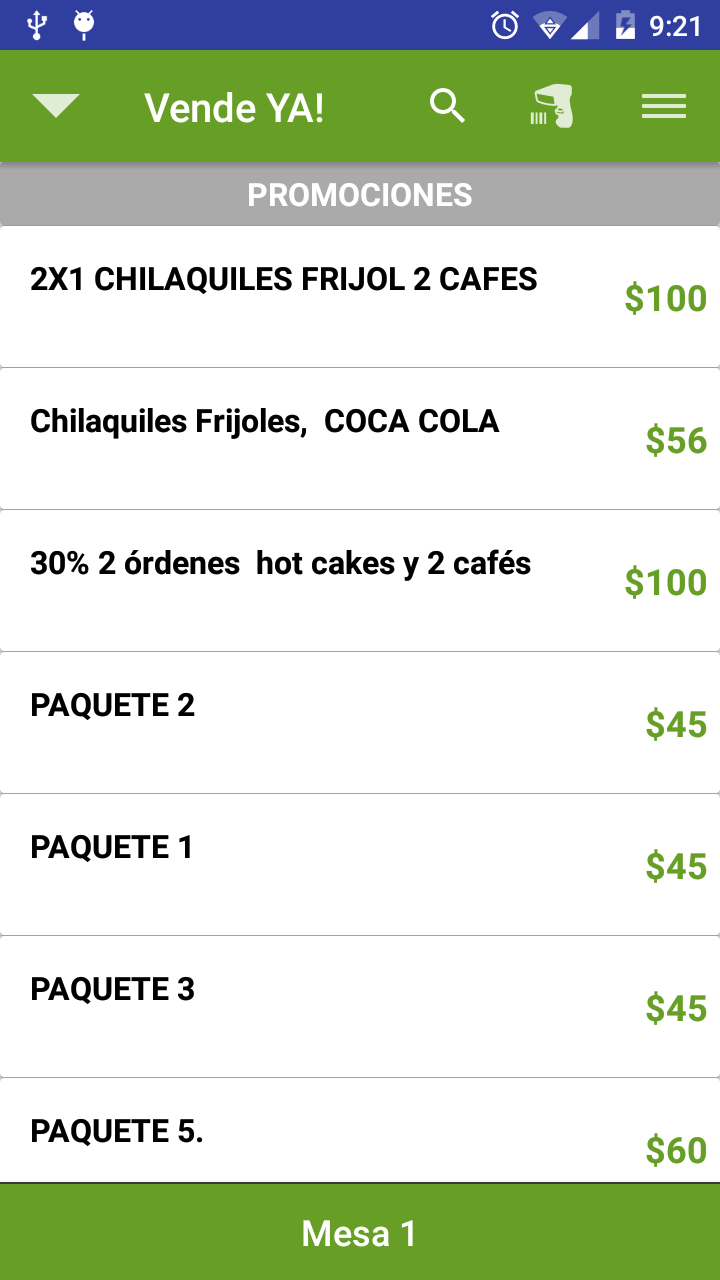Open the barcode scanner

552,107
